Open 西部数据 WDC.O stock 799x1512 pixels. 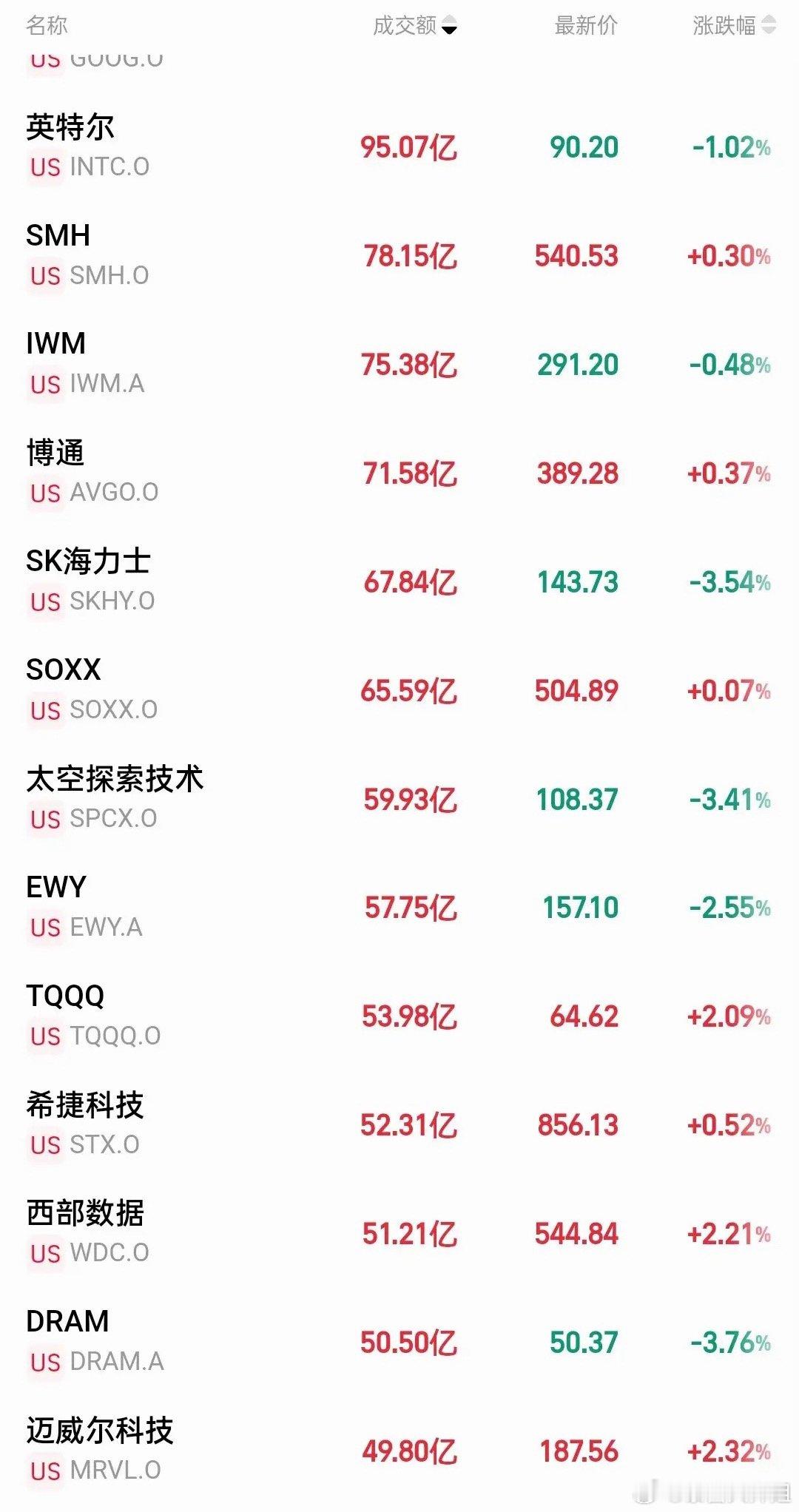tap(399, 1235)
